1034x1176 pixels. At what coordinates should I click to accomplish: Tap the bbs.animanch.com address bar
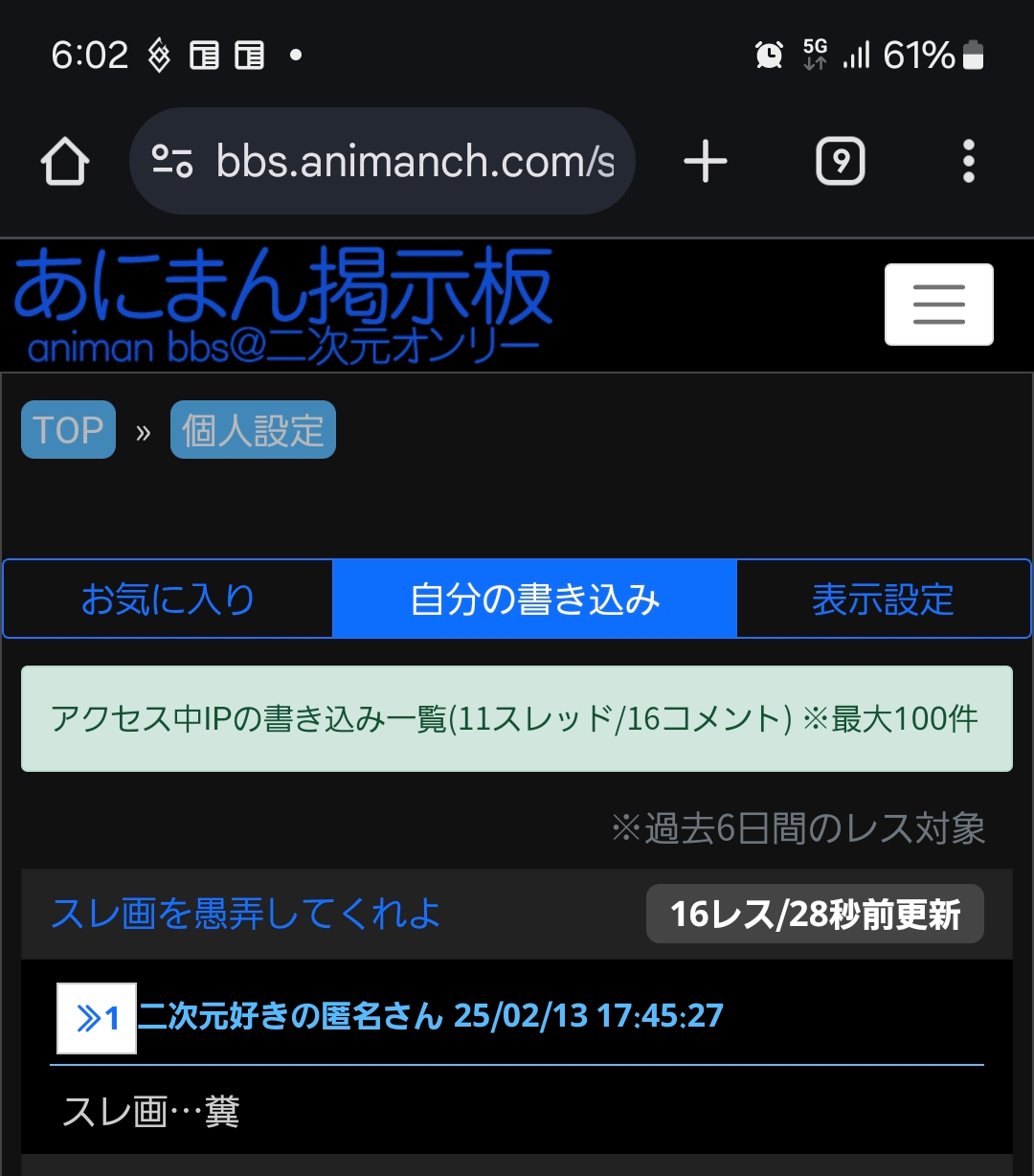pos(414,162)
